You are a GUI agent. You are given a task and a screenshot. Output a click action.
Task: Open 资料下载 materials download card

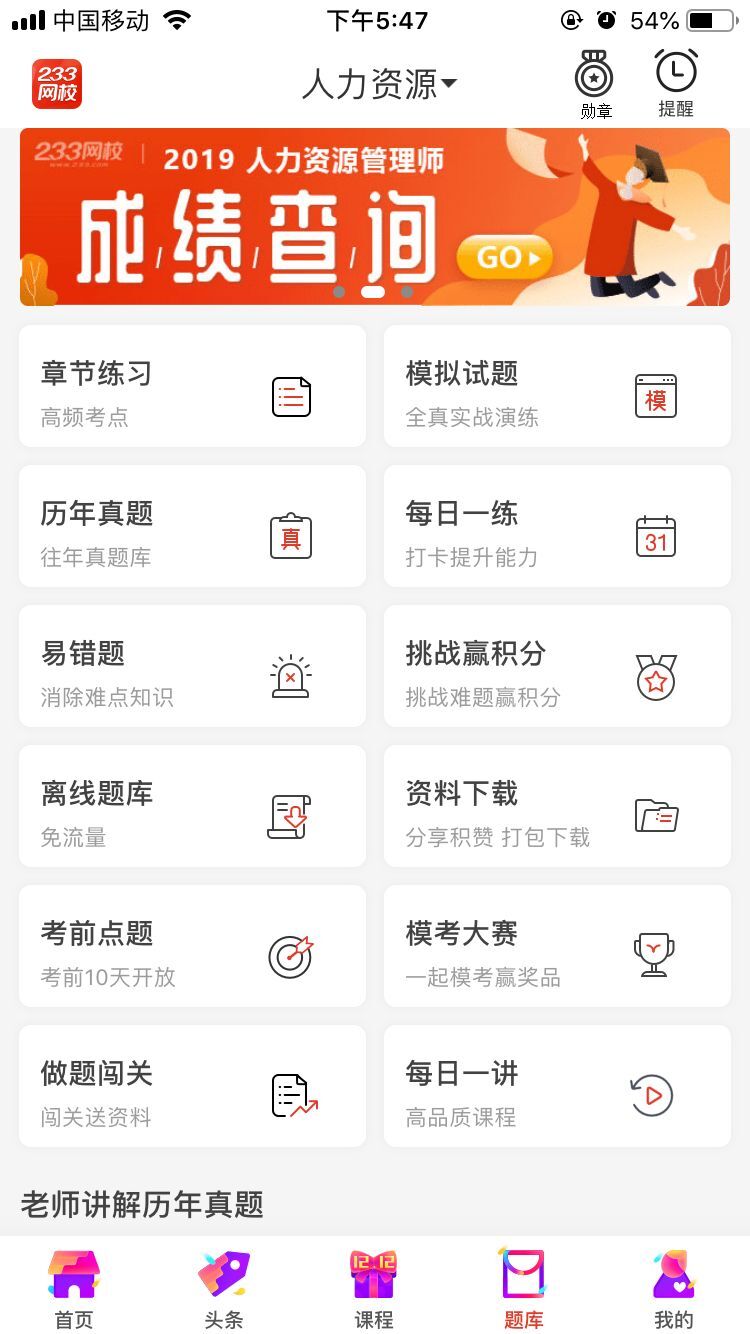tap(557, 807)
